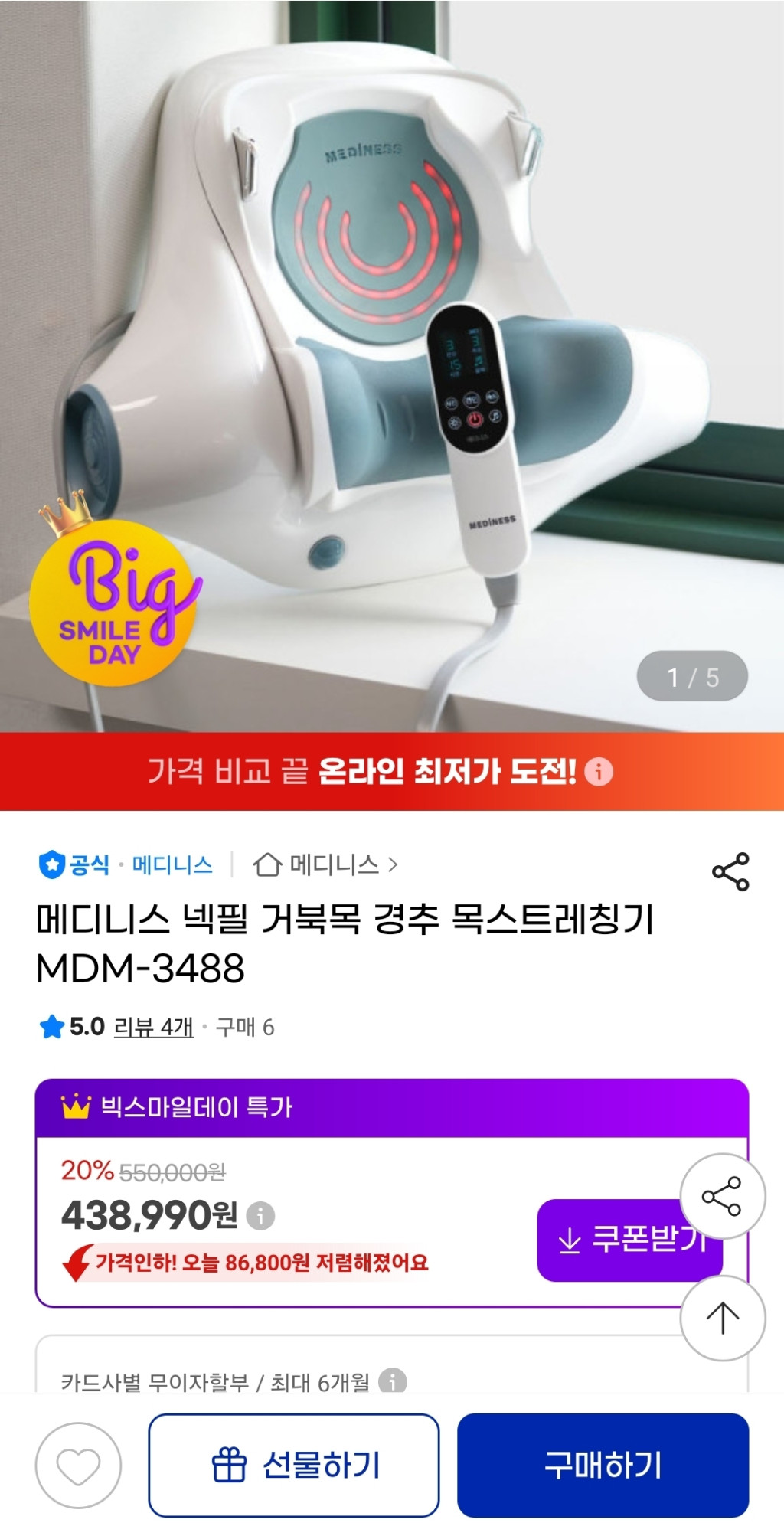
Task: Jump back to top with the up arrow
Action: click(x=722, y=1319)
